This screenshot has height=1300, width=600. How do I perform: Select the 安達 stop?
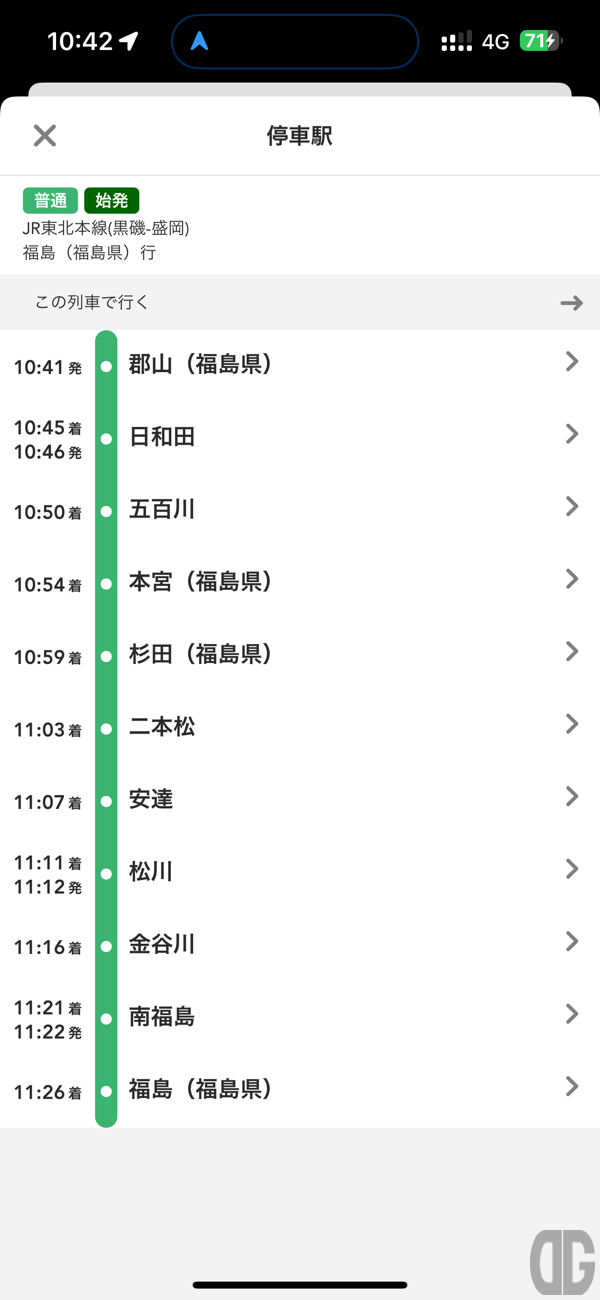[x=300, y=800]
